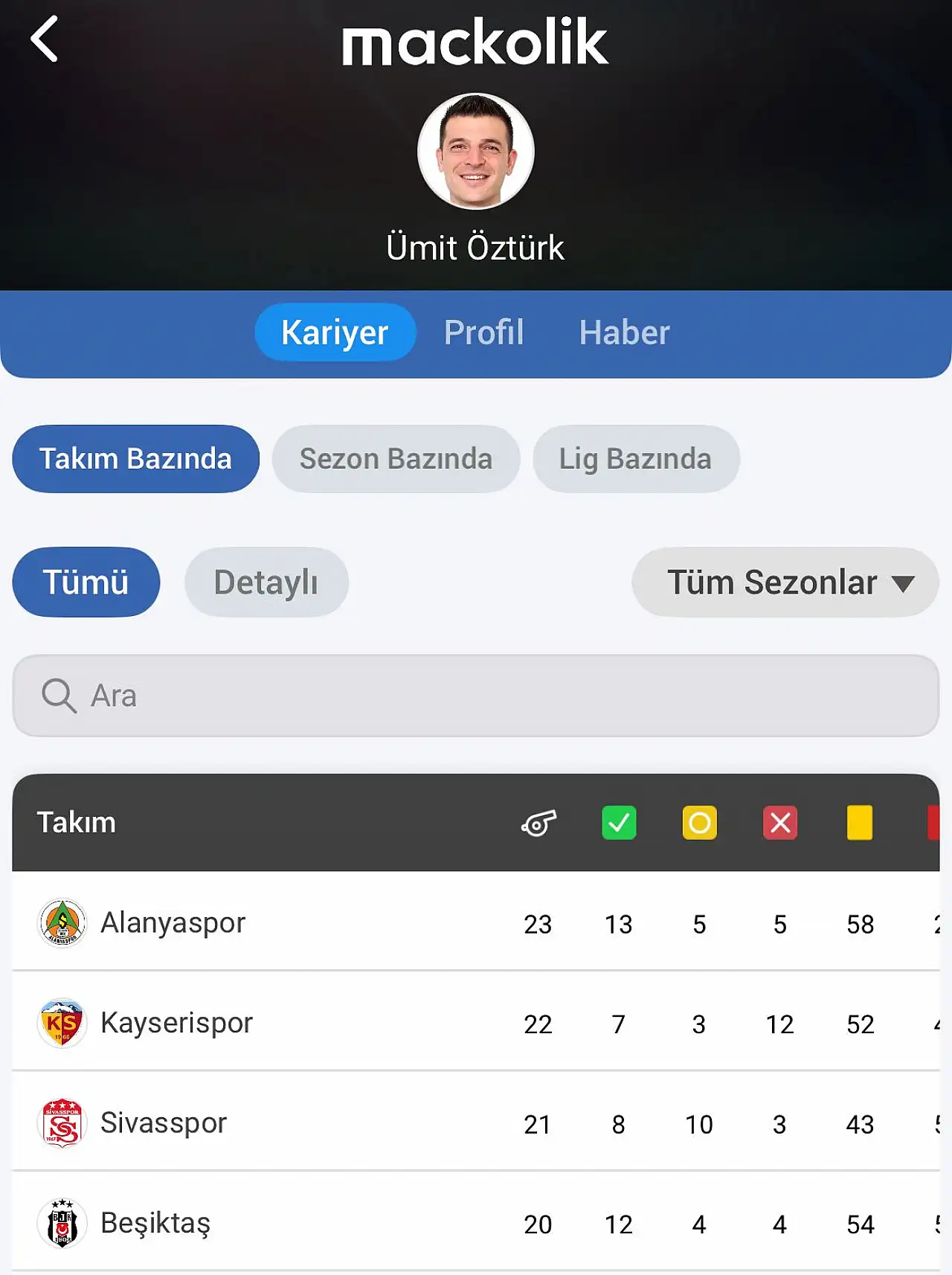The width and height of the screenshot is (952, 1275).
Task: Open the Alanyaspor row
Action: [173, 922]
